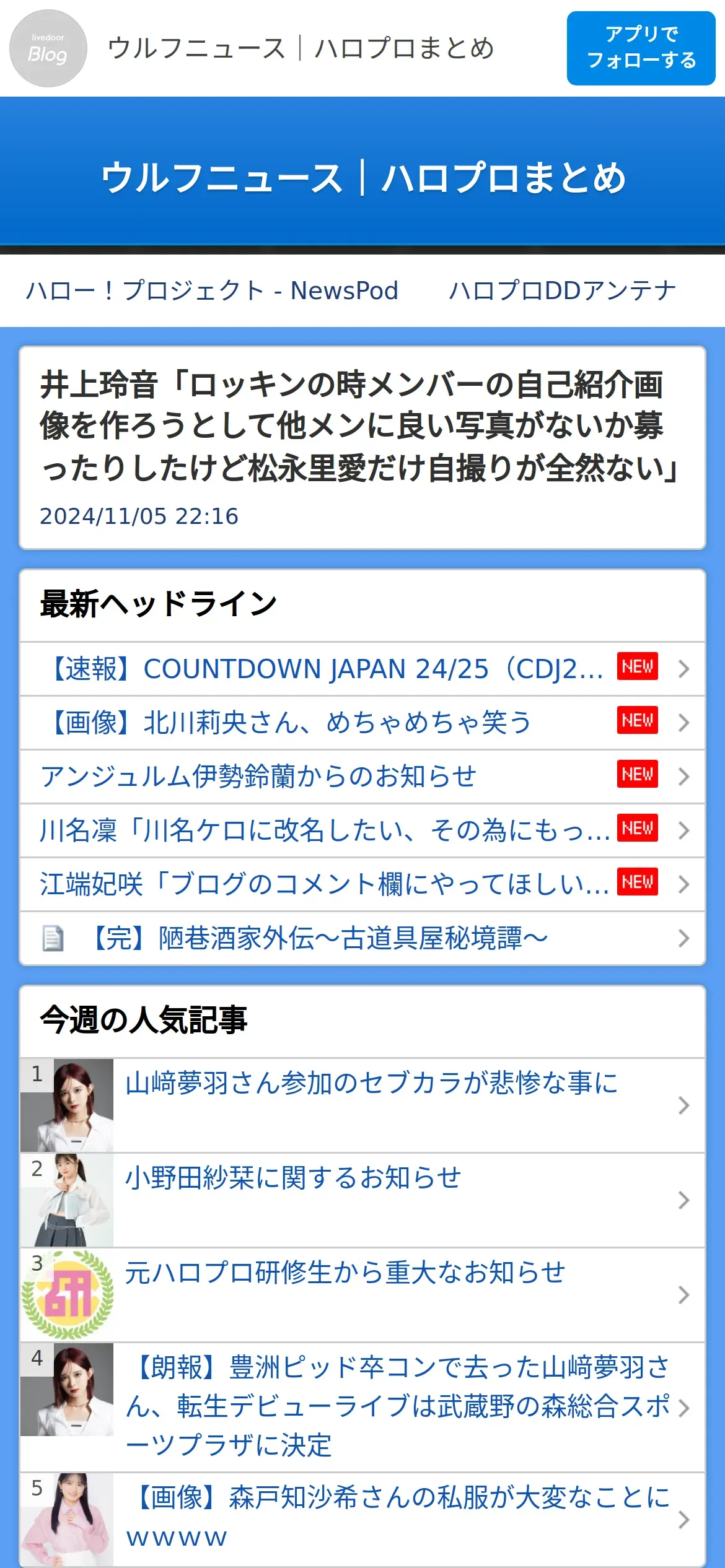Open the 井上玲音 ロッキン article

coord(362,447)
